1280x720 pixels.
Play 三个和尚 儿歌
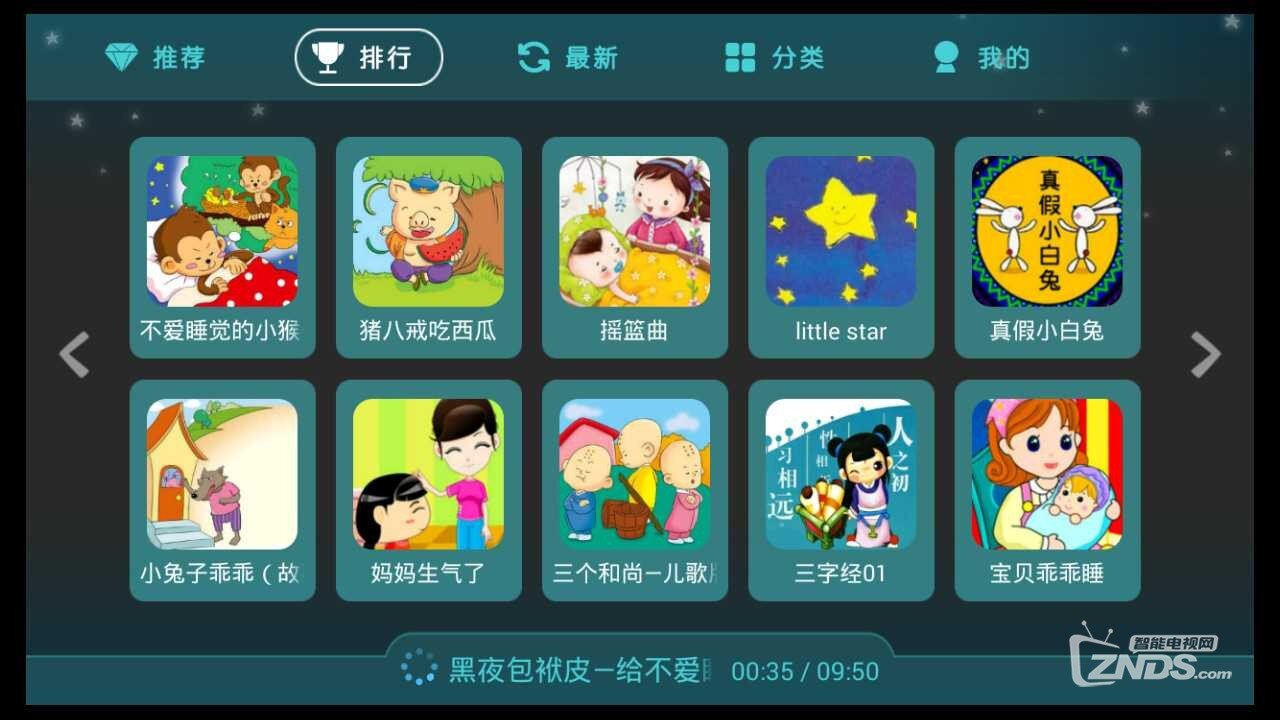click(x=634, y=490)
